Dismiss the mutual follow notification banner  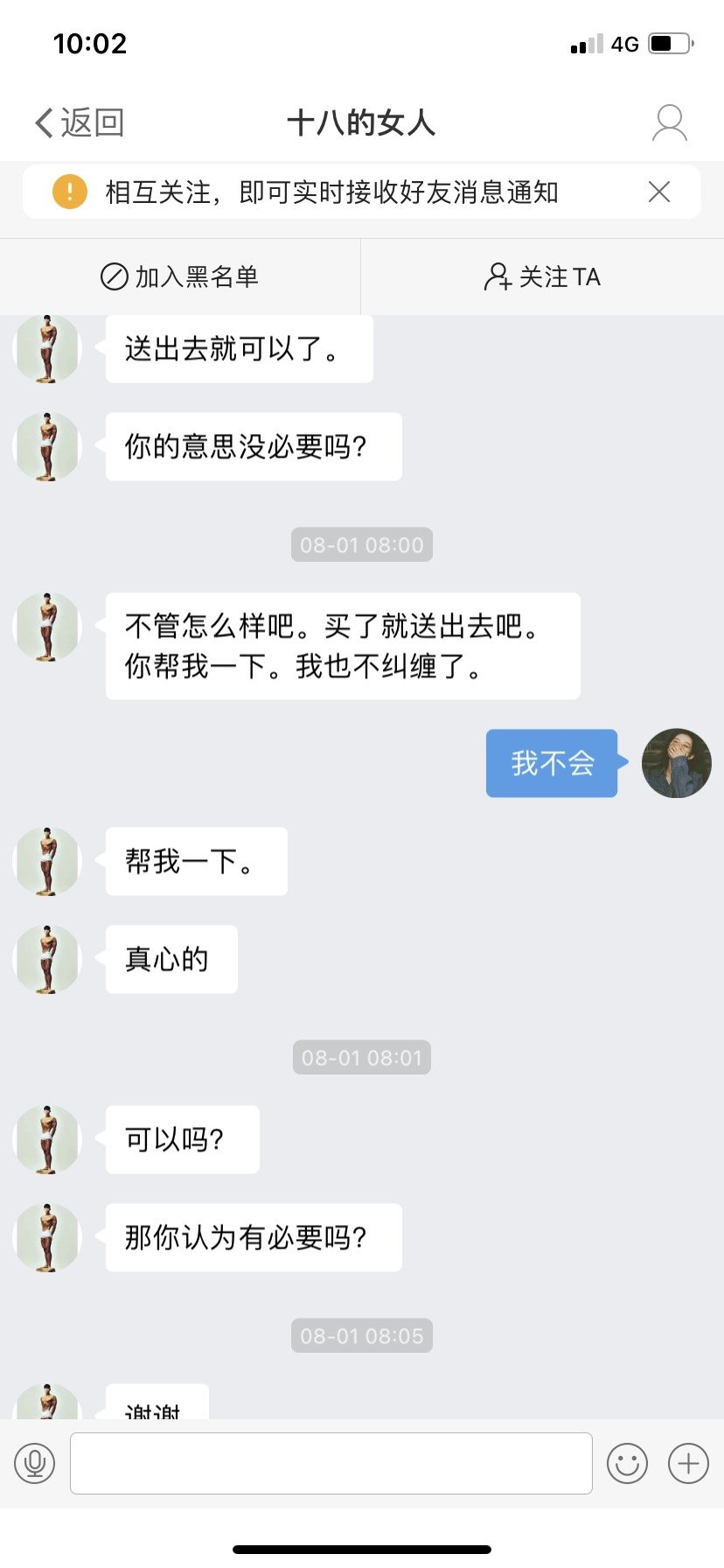tap(659, 192)
